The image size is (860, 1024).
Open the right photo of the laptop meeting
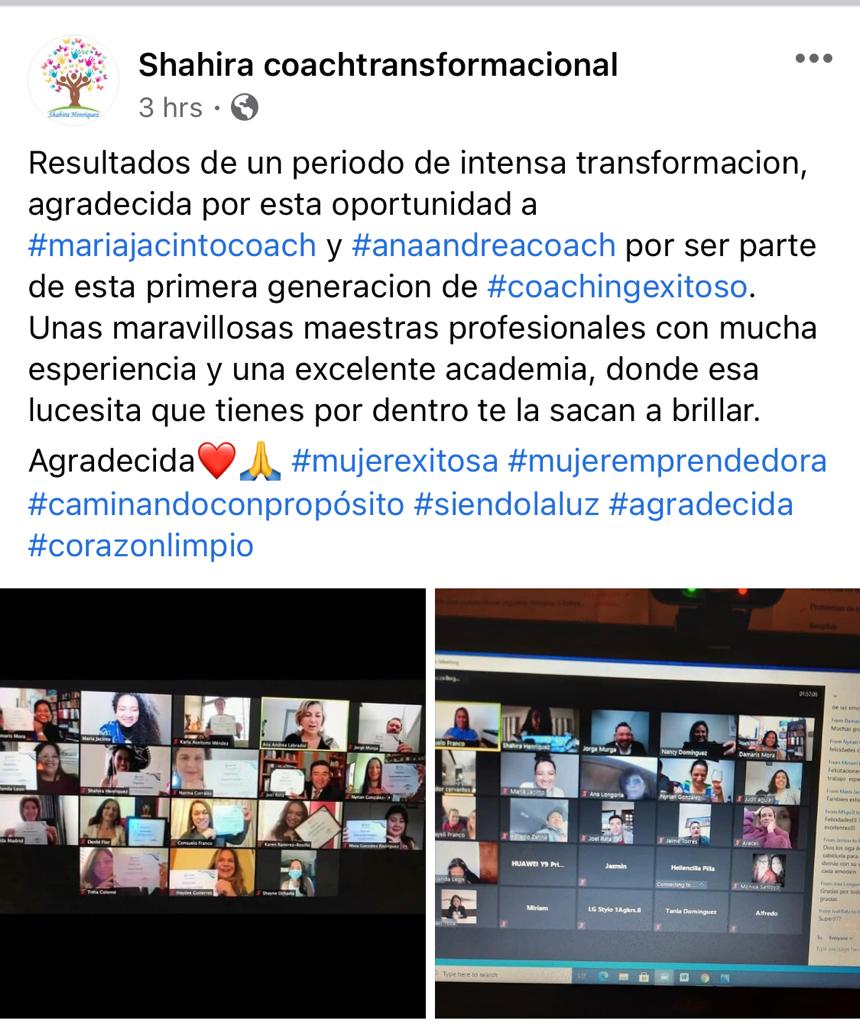[647, 802]
